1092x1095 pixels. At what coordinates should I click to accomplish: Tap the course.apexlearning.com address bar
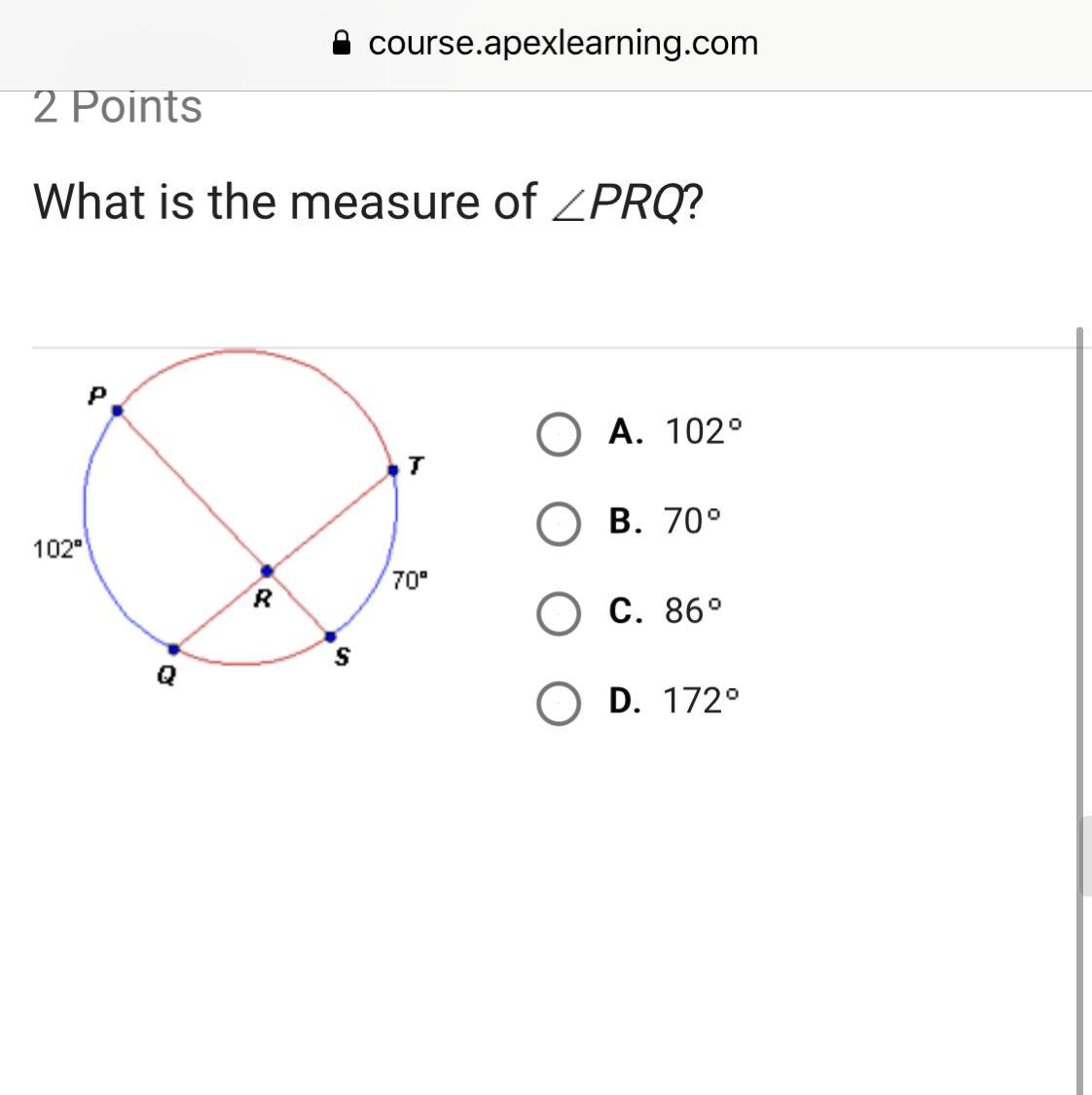[x=546, y=43]
